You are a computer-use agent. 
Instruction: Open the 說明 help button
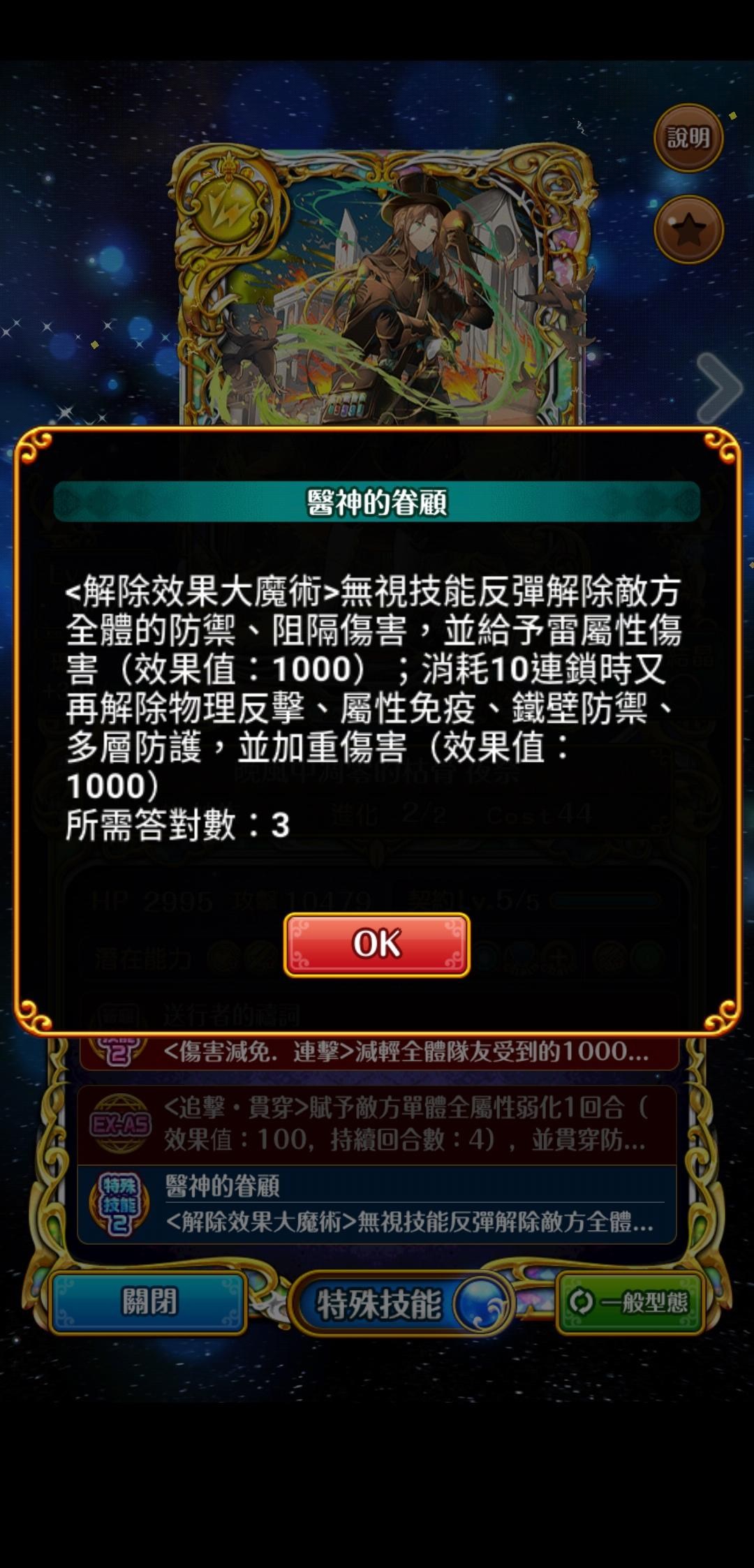pyautogui.click(x=688, y=138)
